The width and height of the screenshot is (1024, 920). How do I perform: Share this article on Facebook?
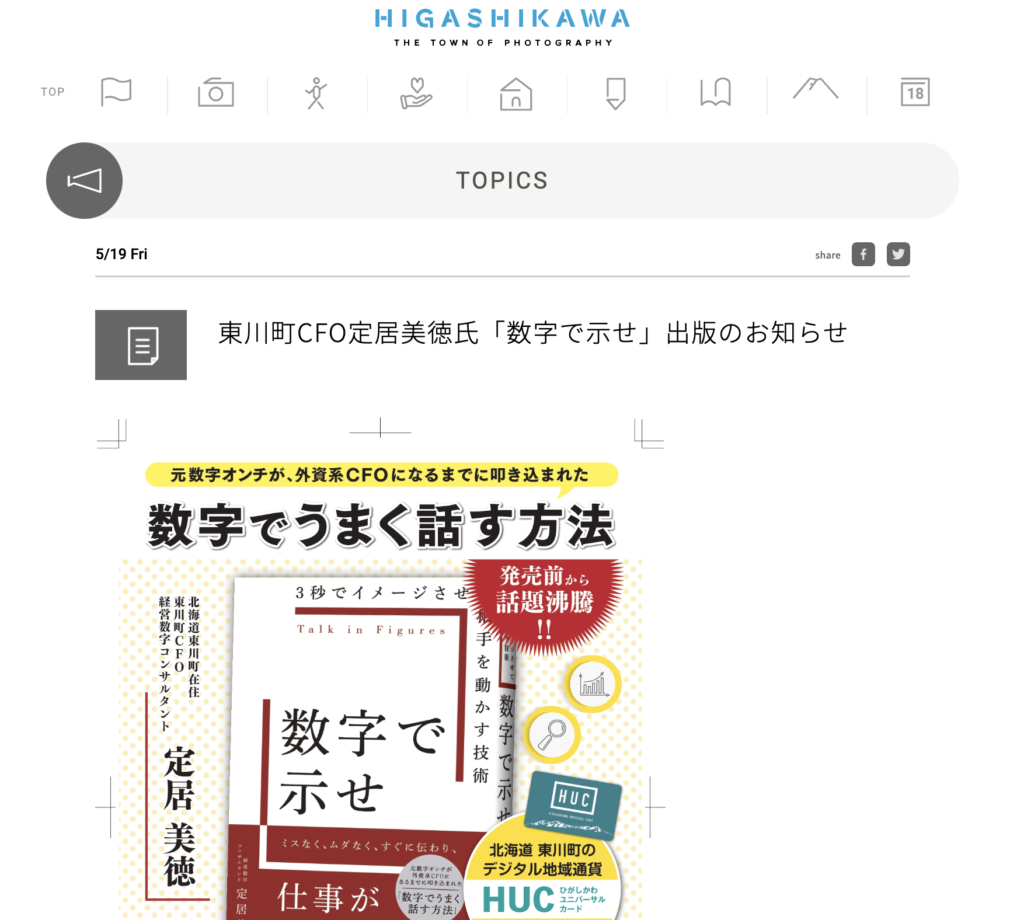863,254
